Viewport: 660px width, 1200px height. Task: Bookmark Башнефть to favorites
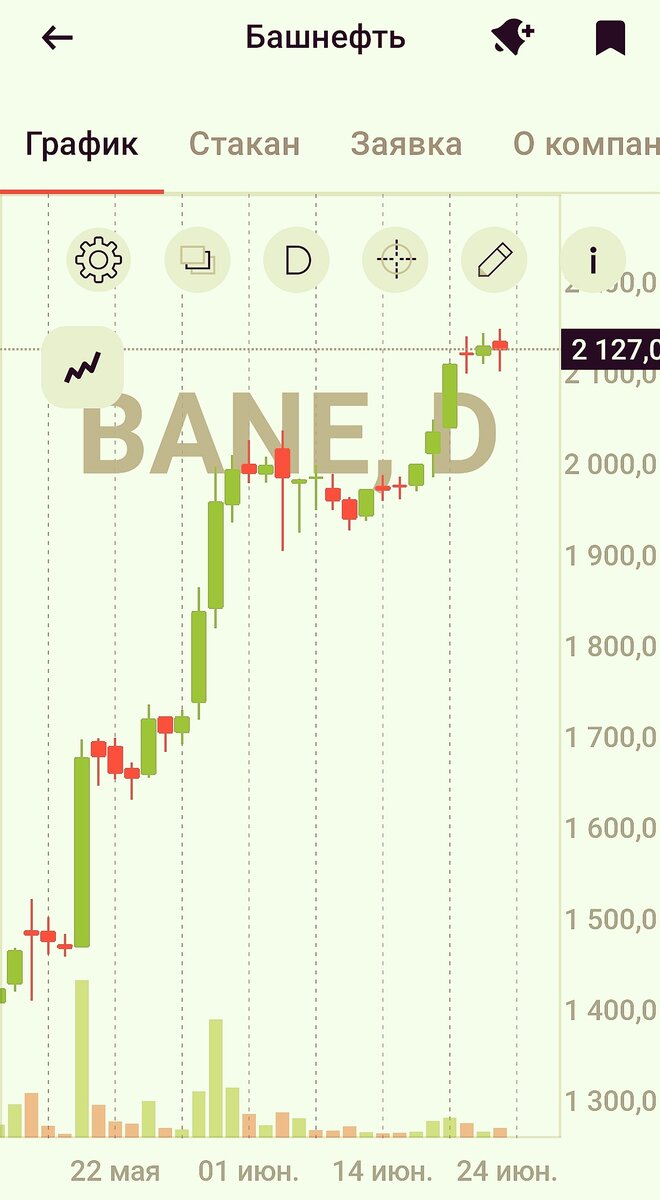coord(610,38)
